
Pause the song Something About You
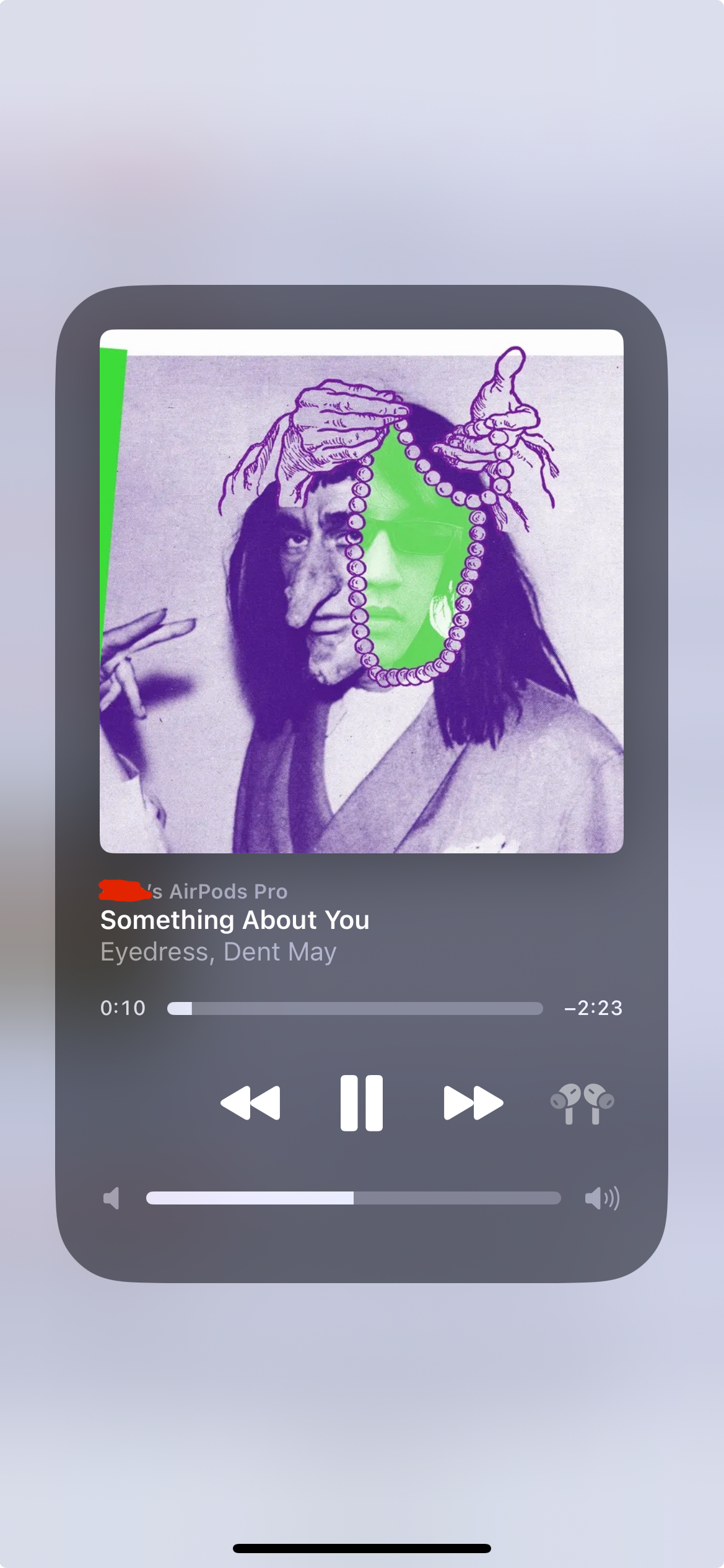tap(362, 1103)
